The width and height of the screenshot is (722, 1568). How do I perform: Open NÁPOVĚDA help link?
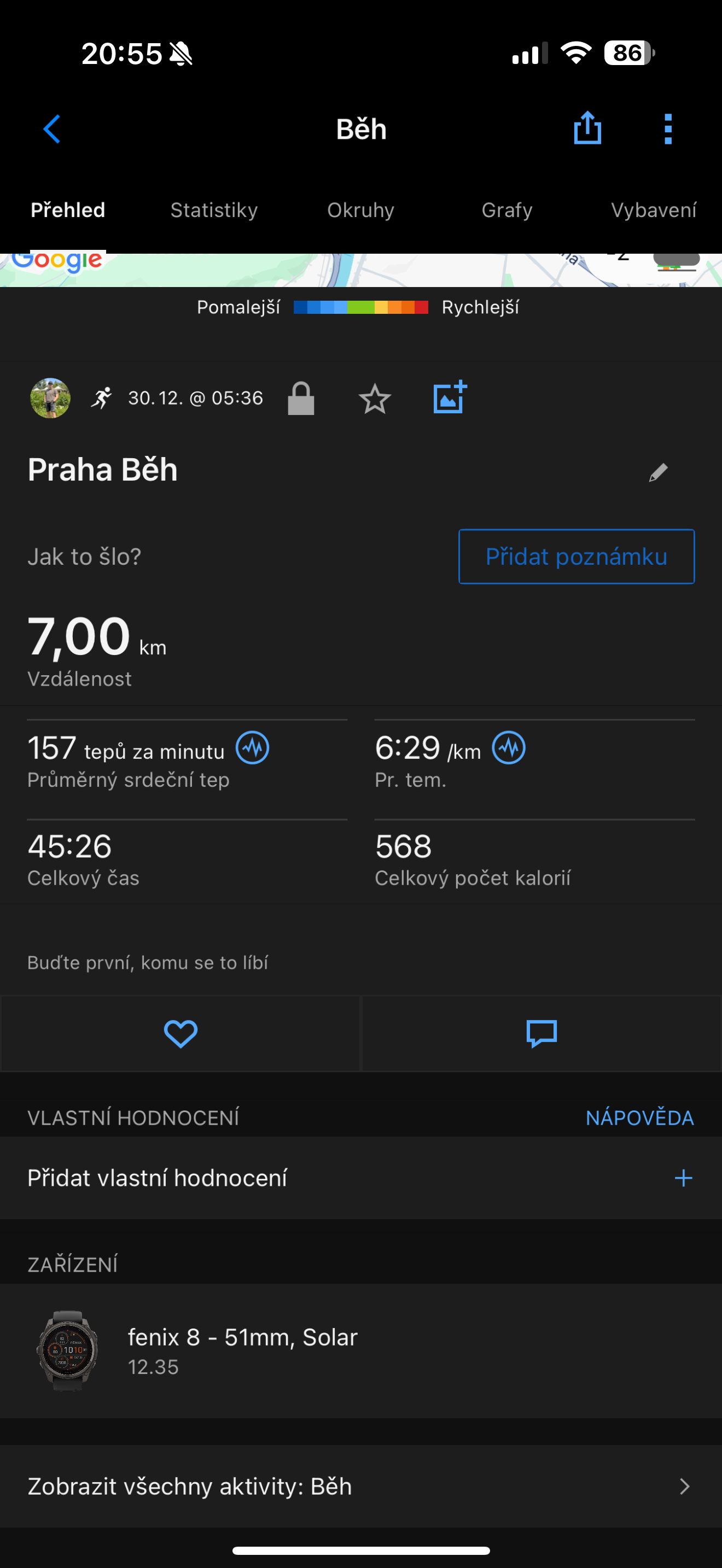(639, 1118)
